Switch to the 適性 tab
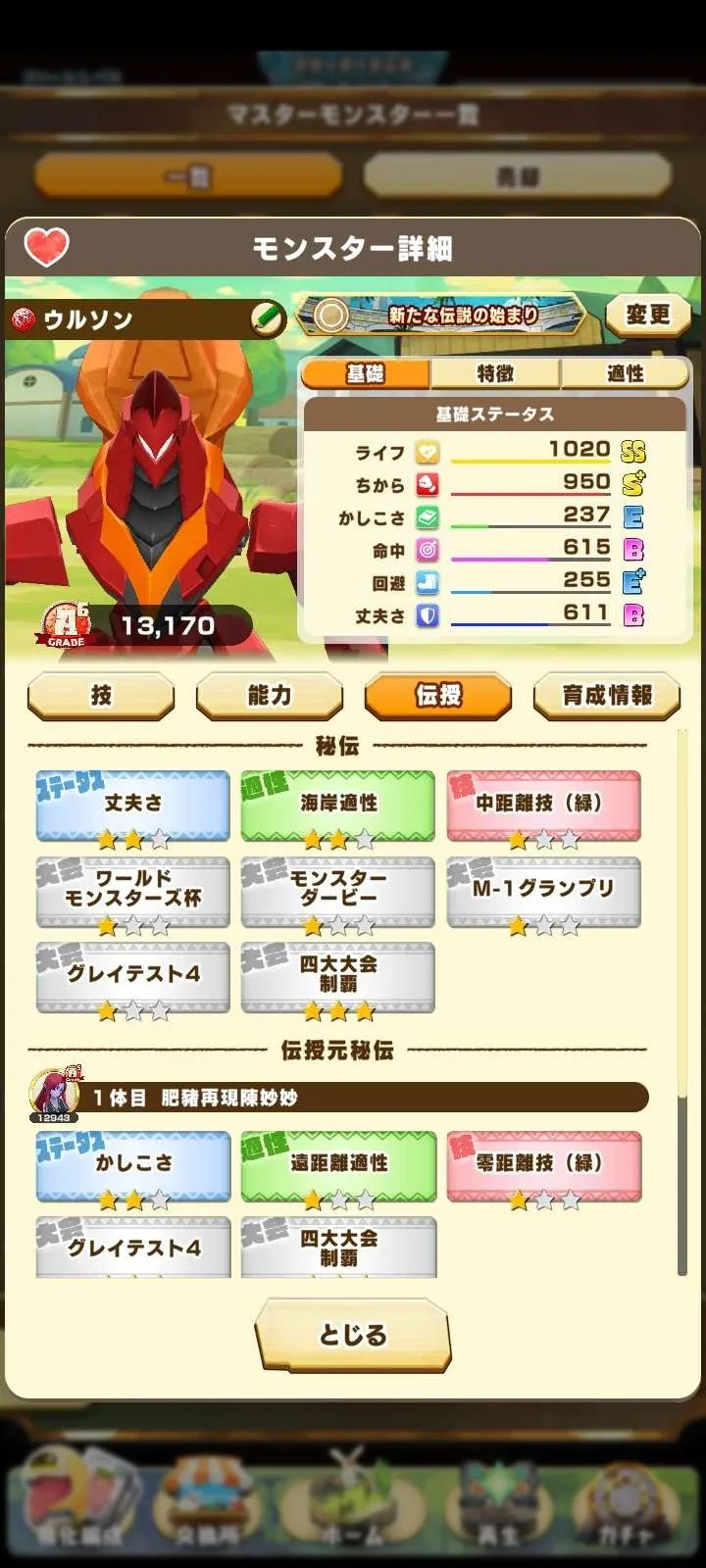 click(x=625, y=373)
